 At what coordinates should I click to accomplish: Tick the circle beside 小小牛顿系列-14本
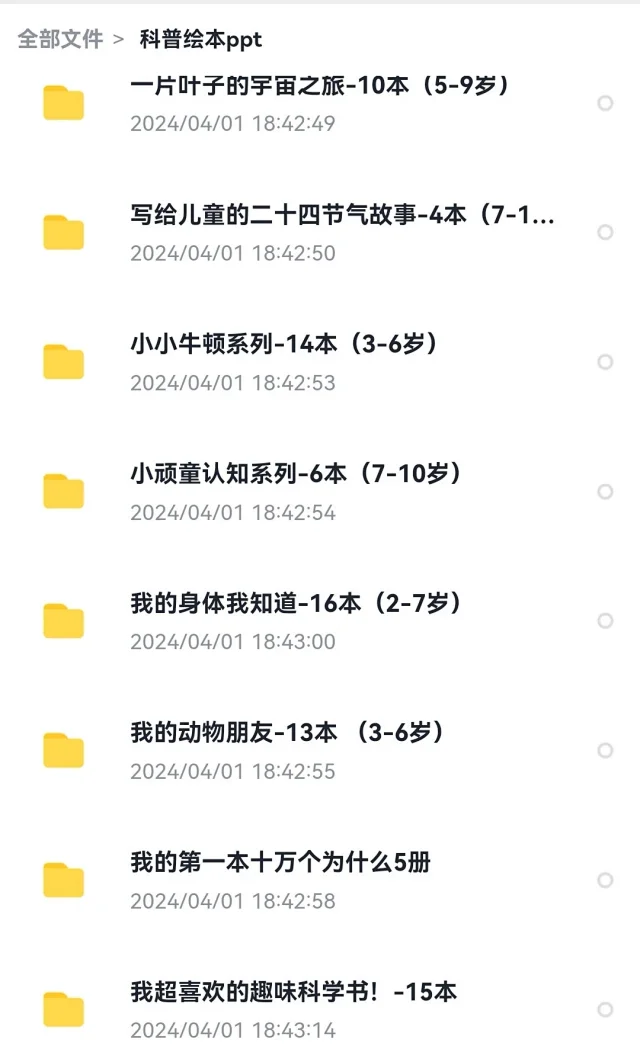pyautogui.click(x=605, y=362)
